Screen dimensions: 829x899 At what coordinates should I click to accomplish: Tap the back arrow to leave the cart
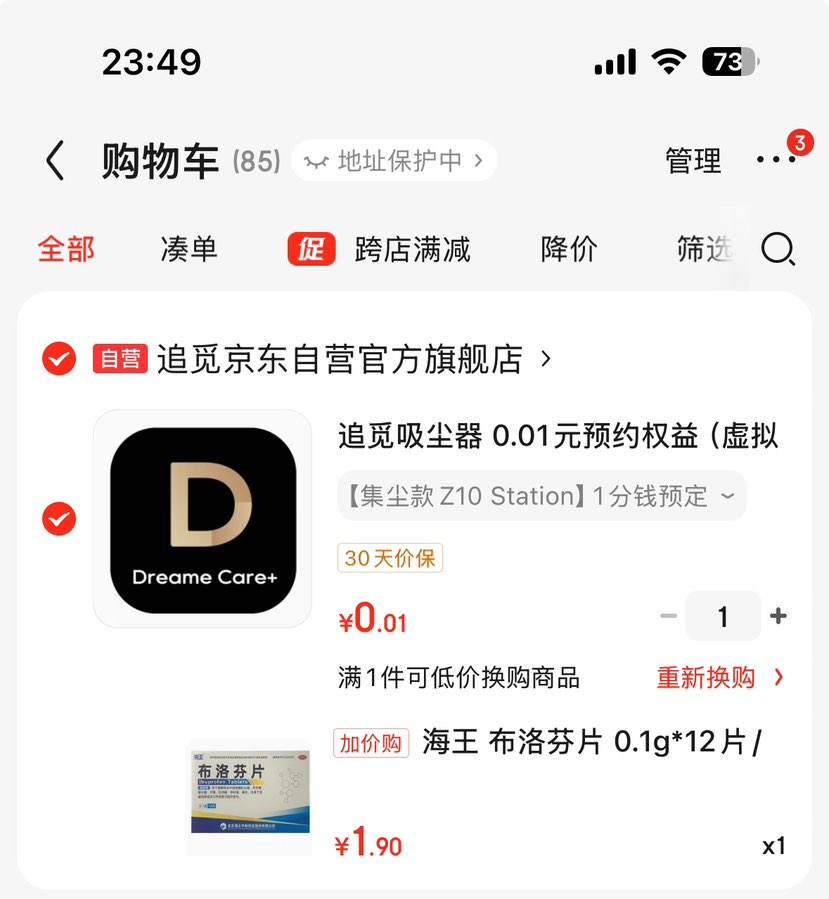pyautogui.click(x=55, y=161)
